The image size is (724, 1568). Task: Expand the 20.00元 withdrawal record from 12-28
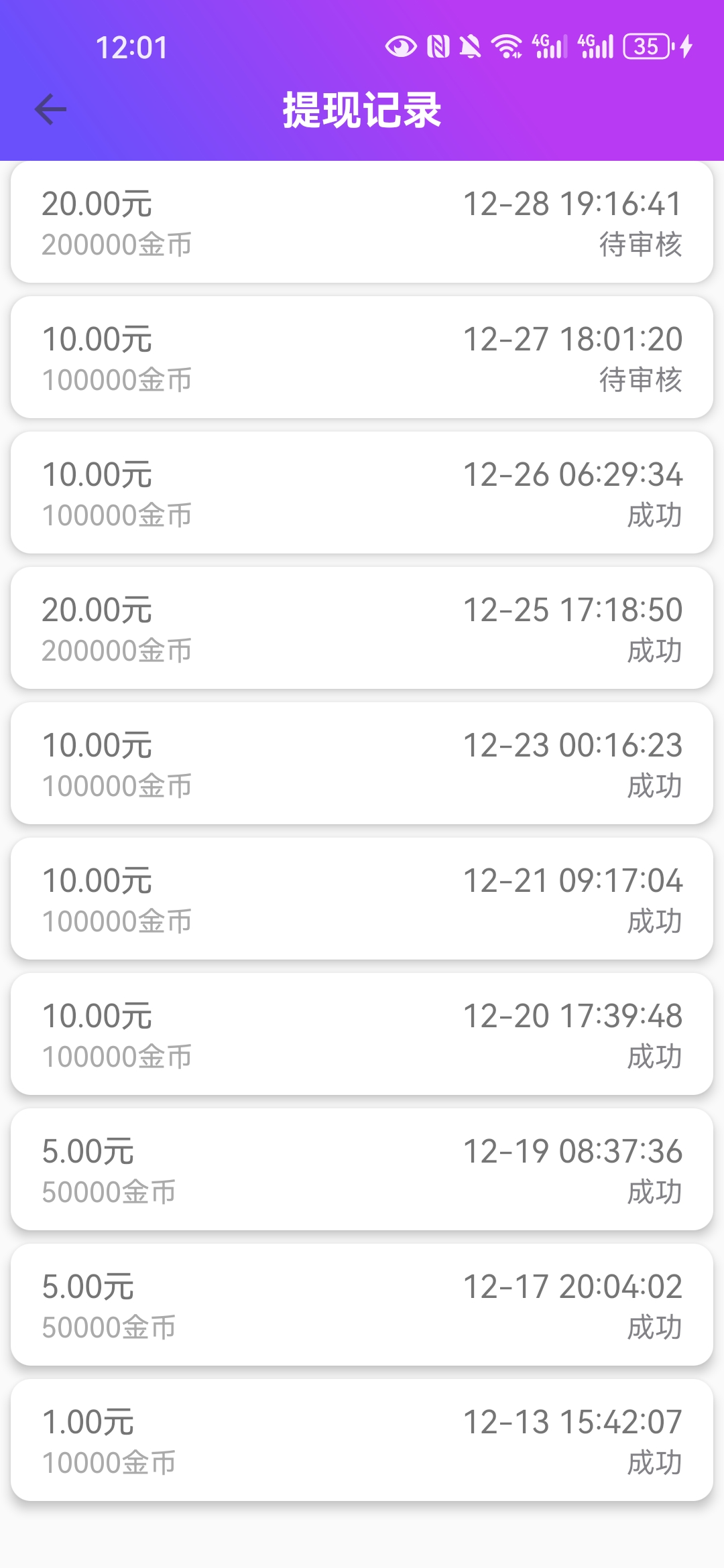pos(362,222)
